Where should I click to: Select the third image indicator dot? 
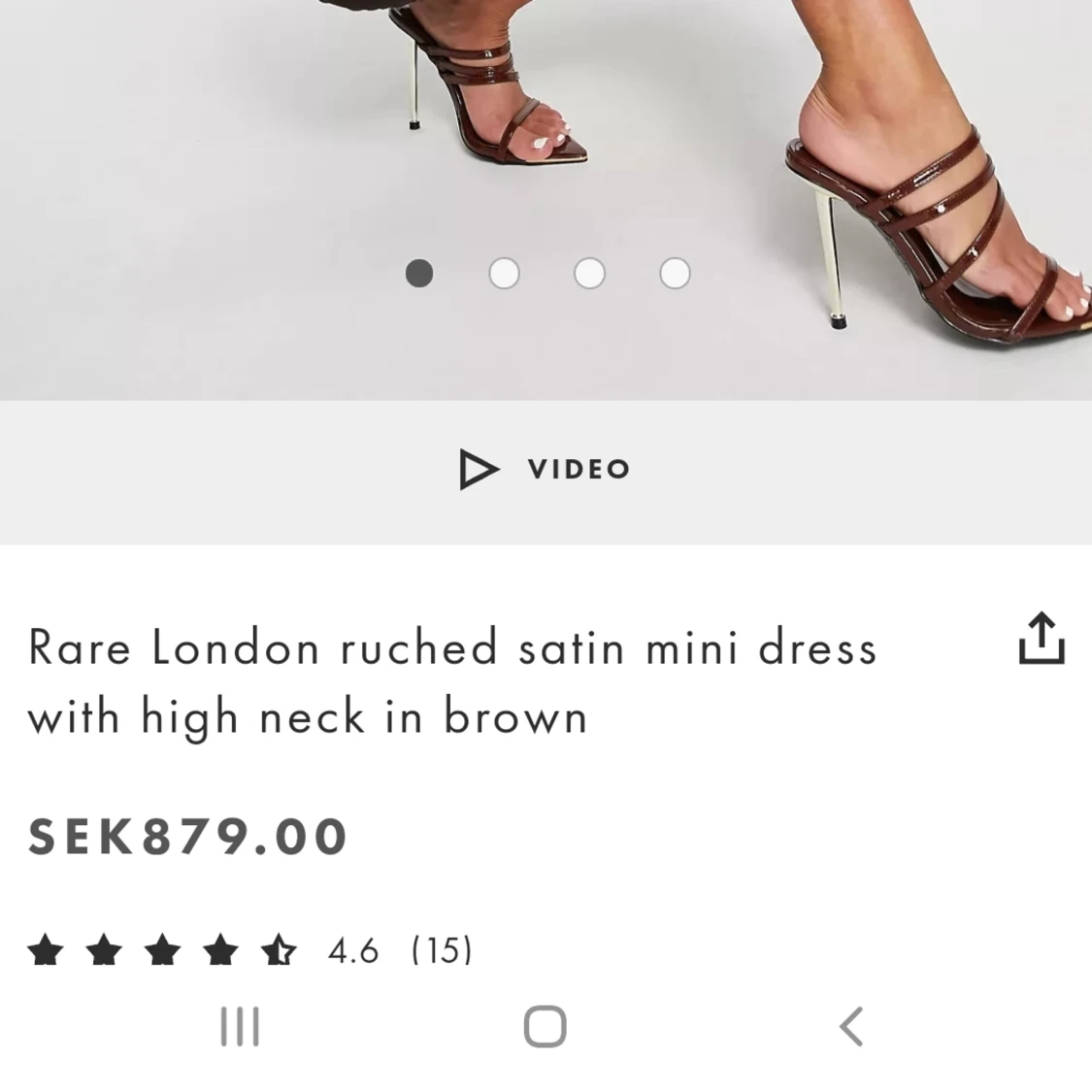589,274
